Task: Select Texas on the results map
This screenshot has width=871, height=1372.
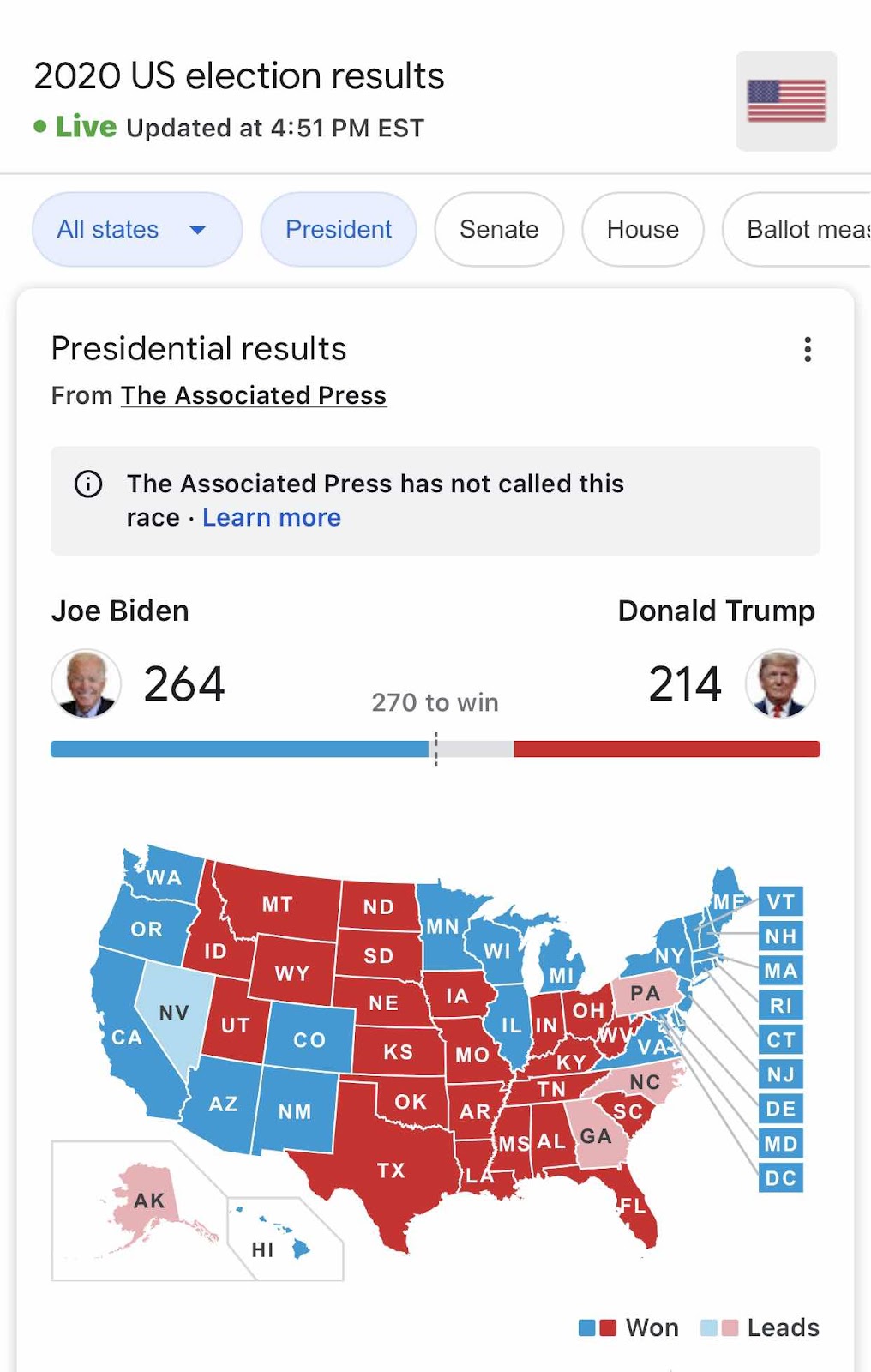Action: 391,1170
